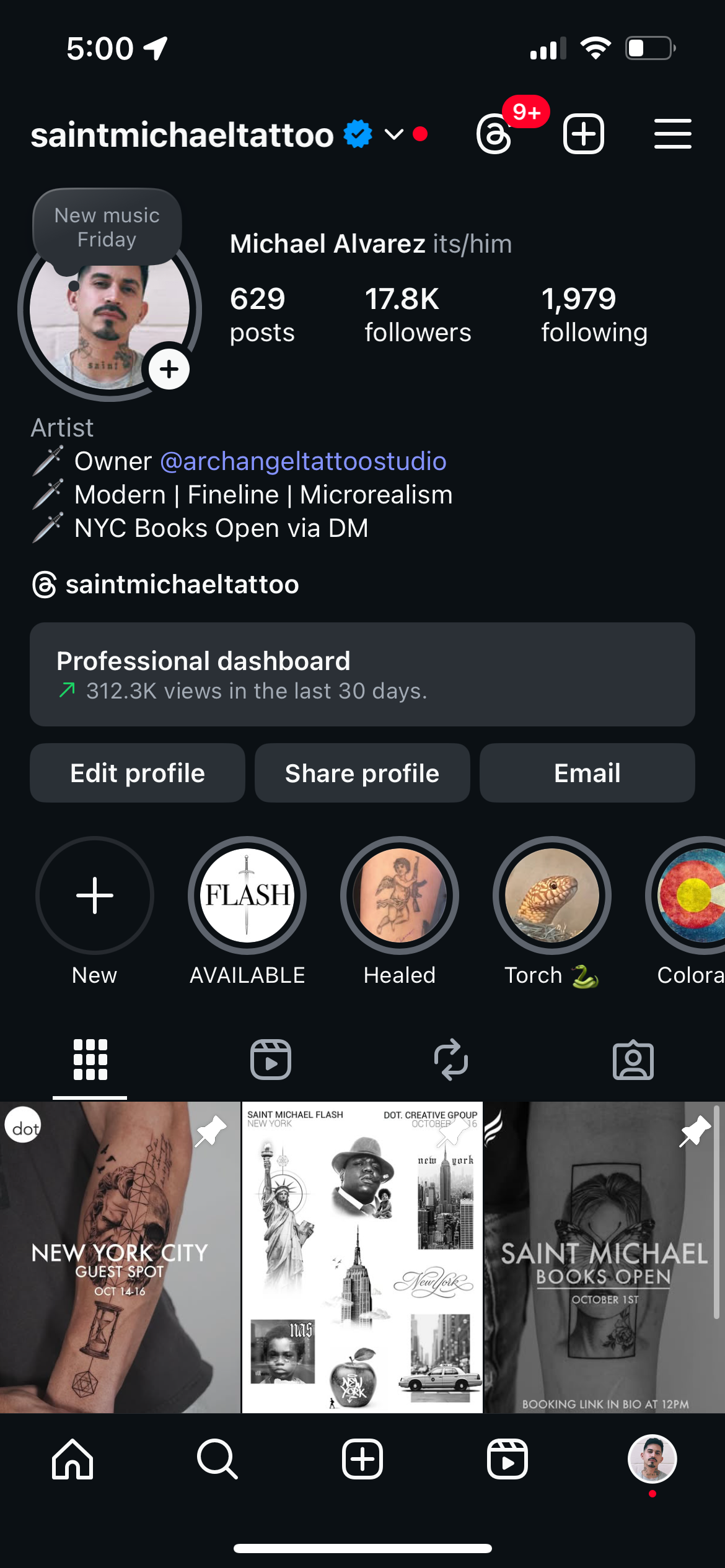Create a new post from the top bar
The image size is (725, 1568).
[583, 134]
